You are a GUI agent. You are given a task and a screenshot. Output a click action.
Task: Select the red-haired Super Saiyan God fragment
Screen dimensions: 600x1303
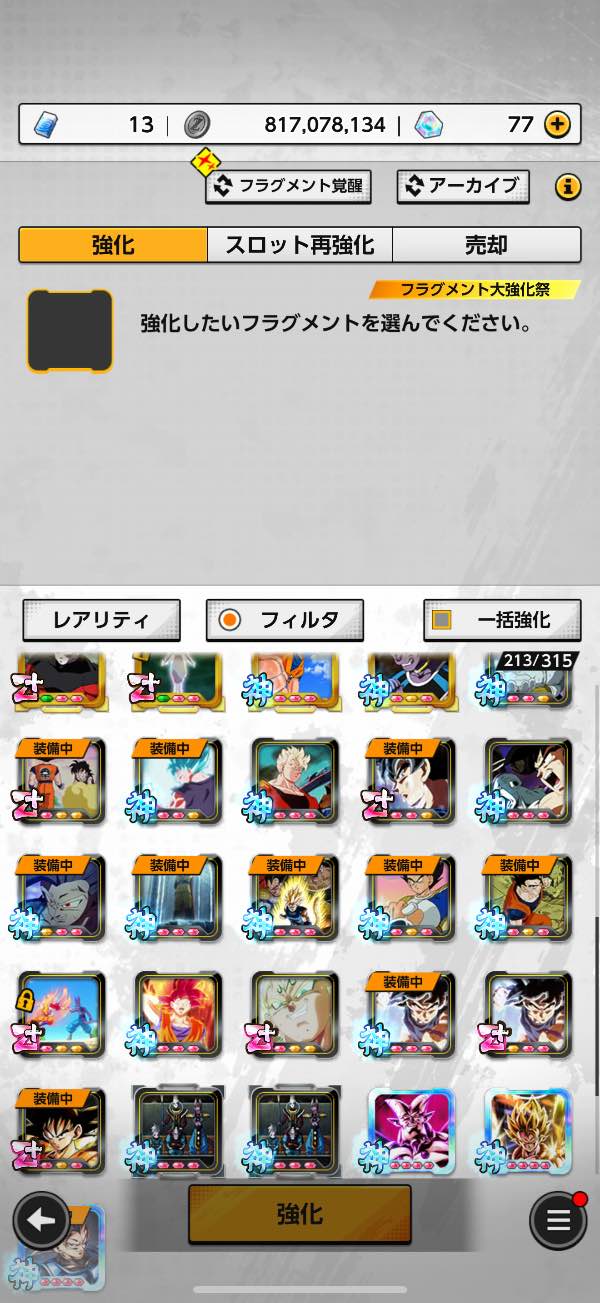177,1014
